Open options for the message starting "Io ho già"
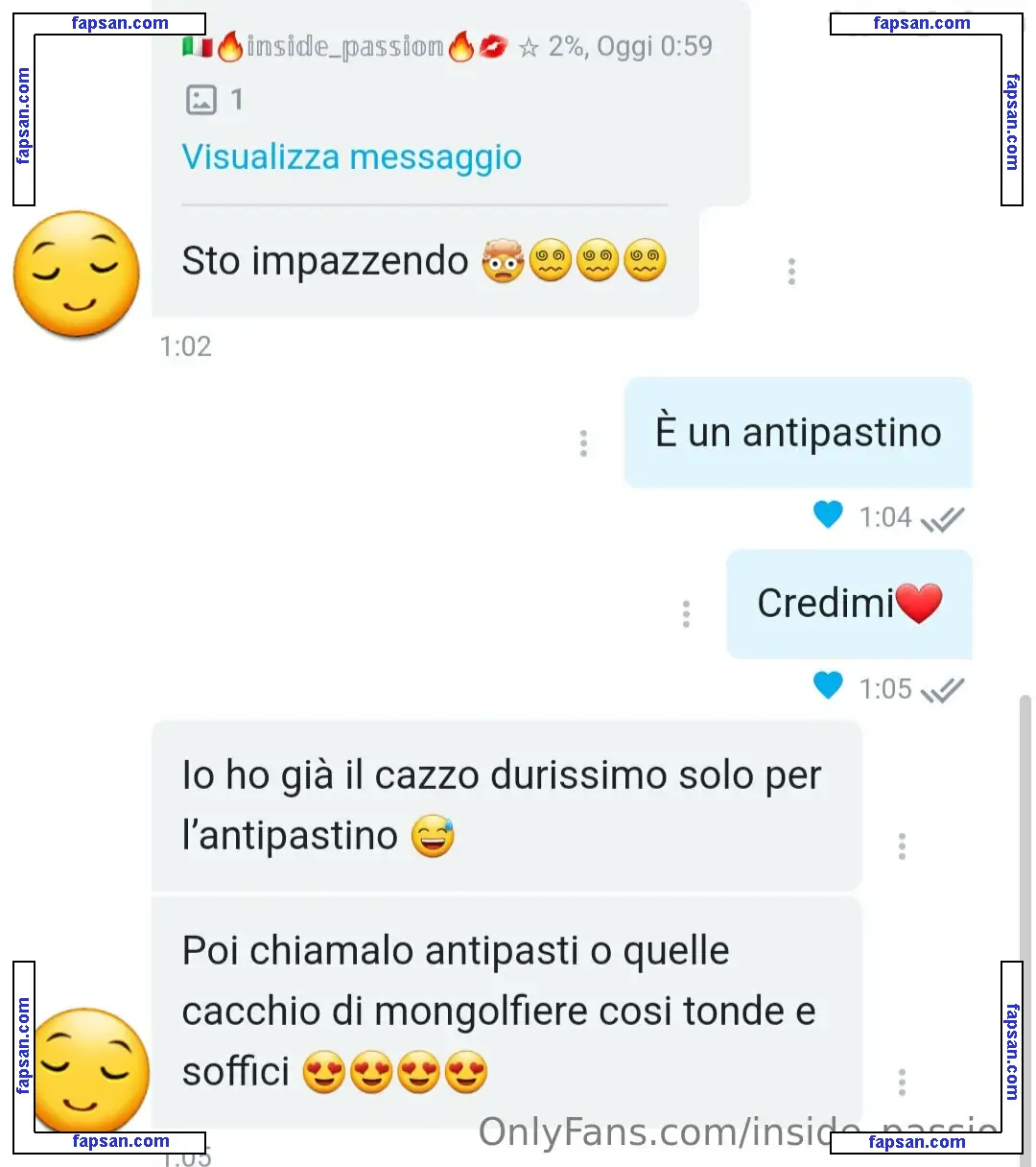 (902, 845)
